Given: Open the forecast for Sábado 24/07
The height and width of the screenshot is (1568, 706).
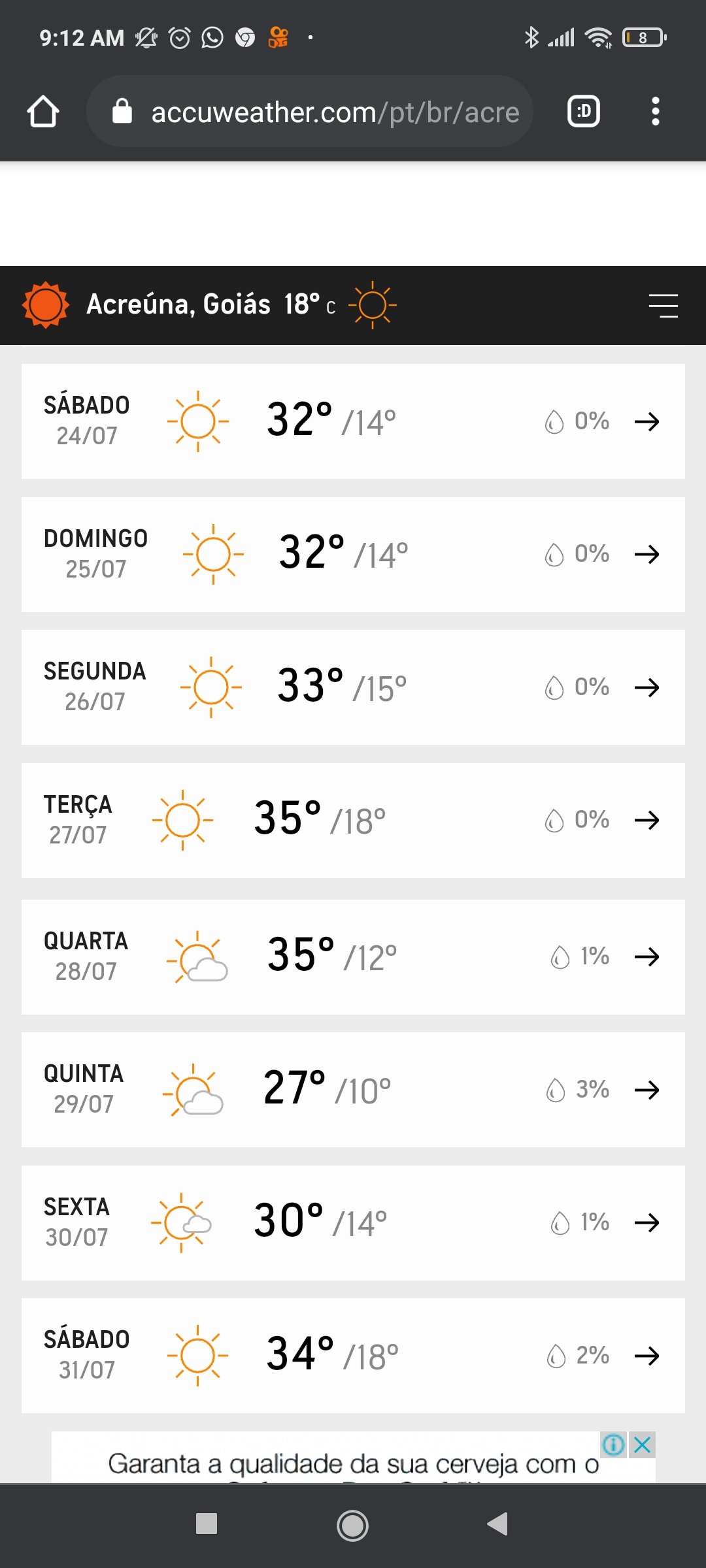Looking at the screenshot, I should [x=353, y=421].
